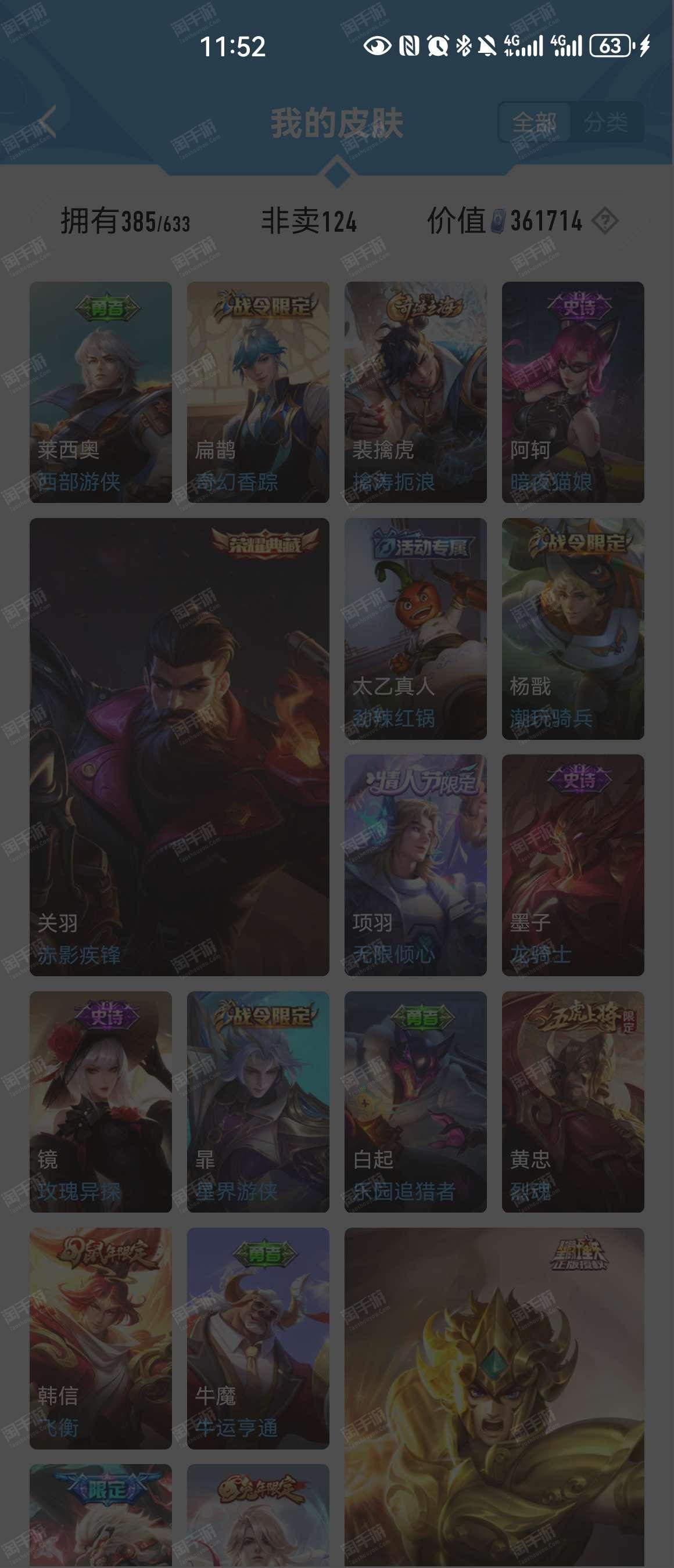Viewport: 674px width, 1568px height.
Task: Switch to the 全部 tab
Action: 534,123
